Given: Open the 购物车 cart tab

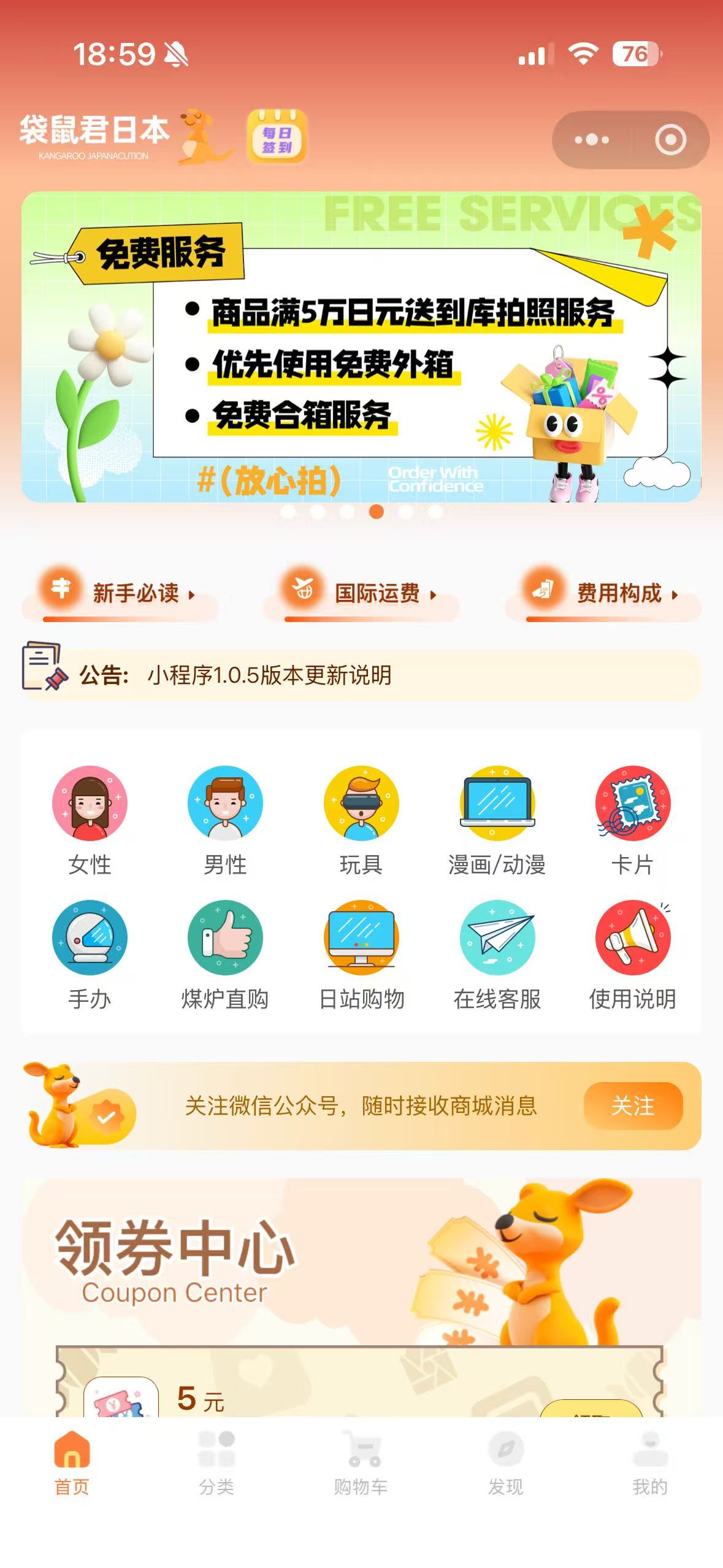Looking at the screenshot, I should click(361, 1462).
